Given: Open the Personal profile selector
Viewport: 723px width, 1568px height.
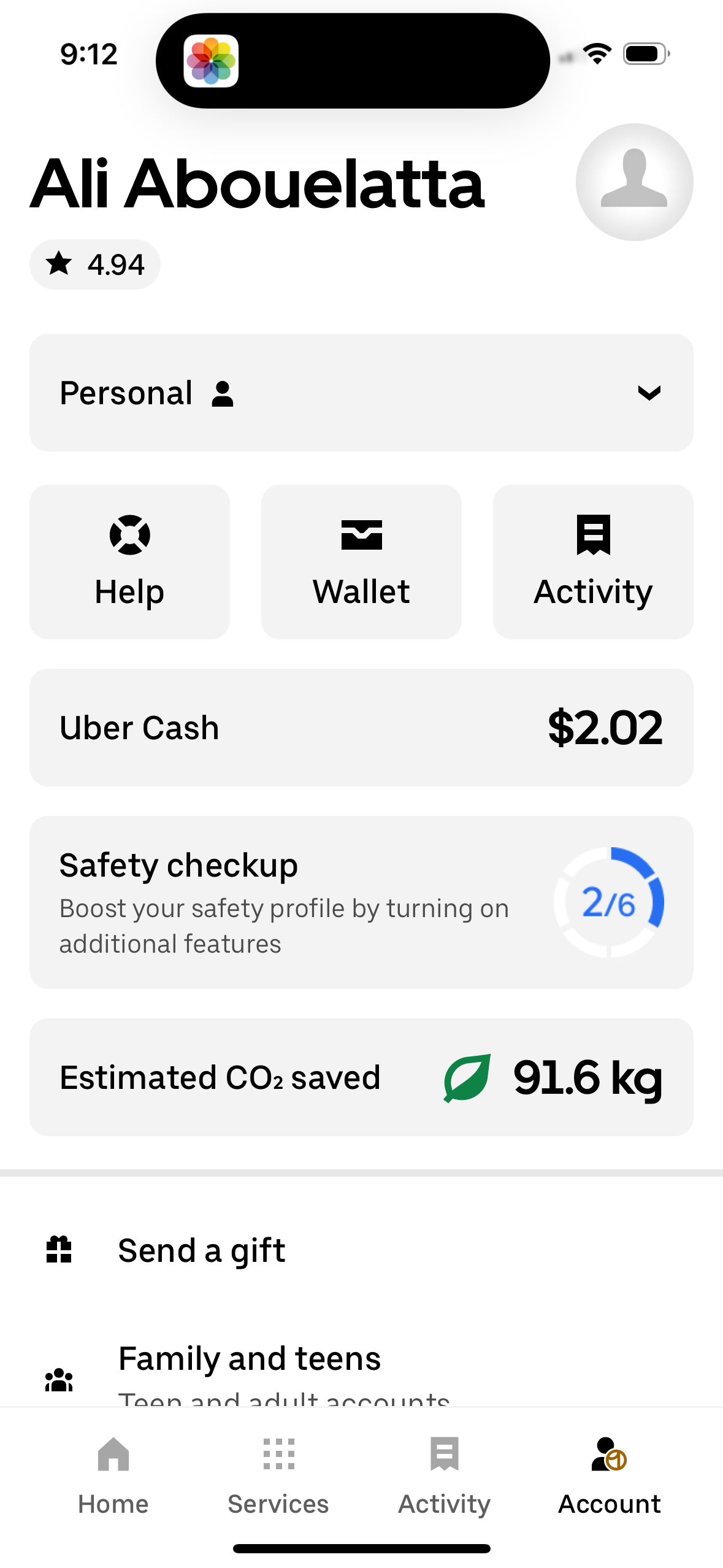Looking at the screenshot, I should (x=361, y=393).
